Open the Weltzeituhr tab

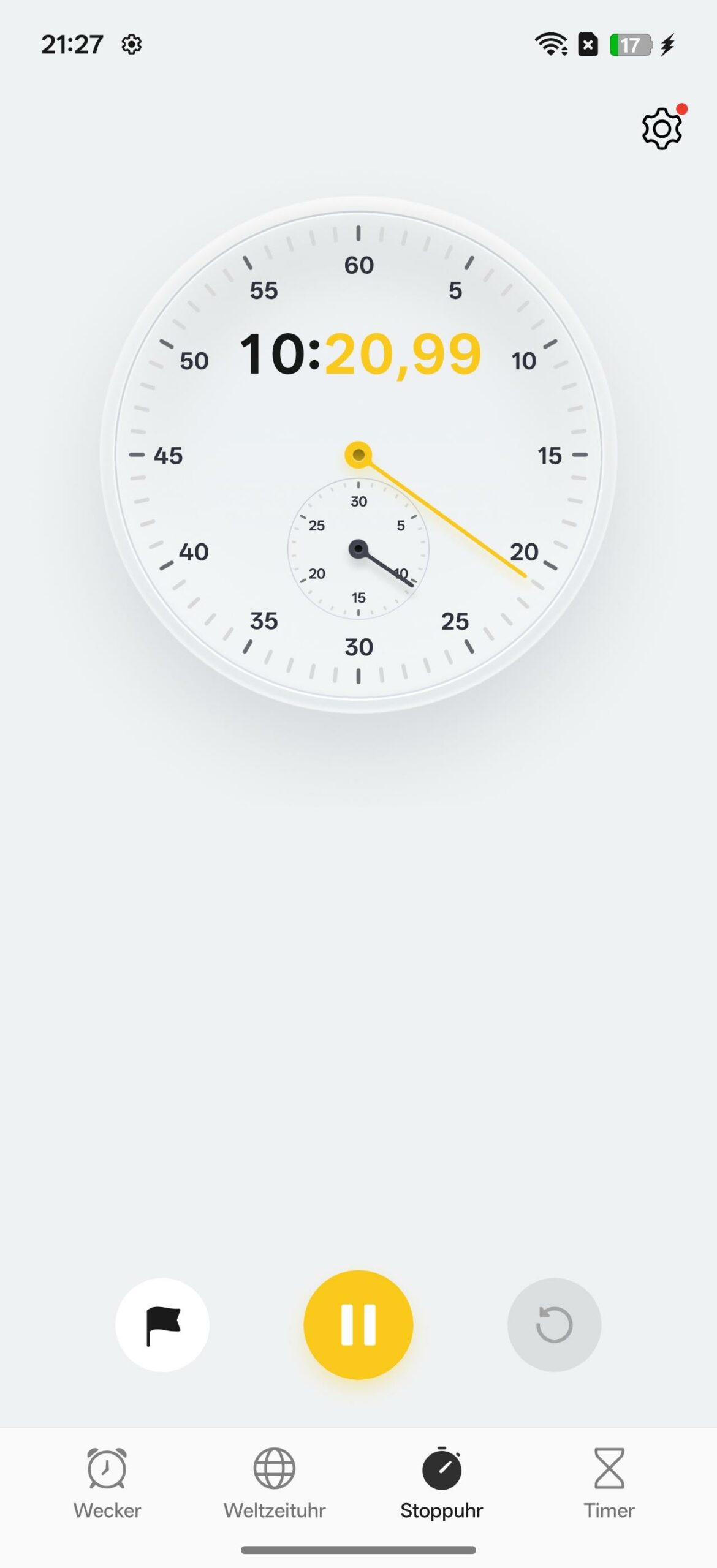[x=275, y=1483]
